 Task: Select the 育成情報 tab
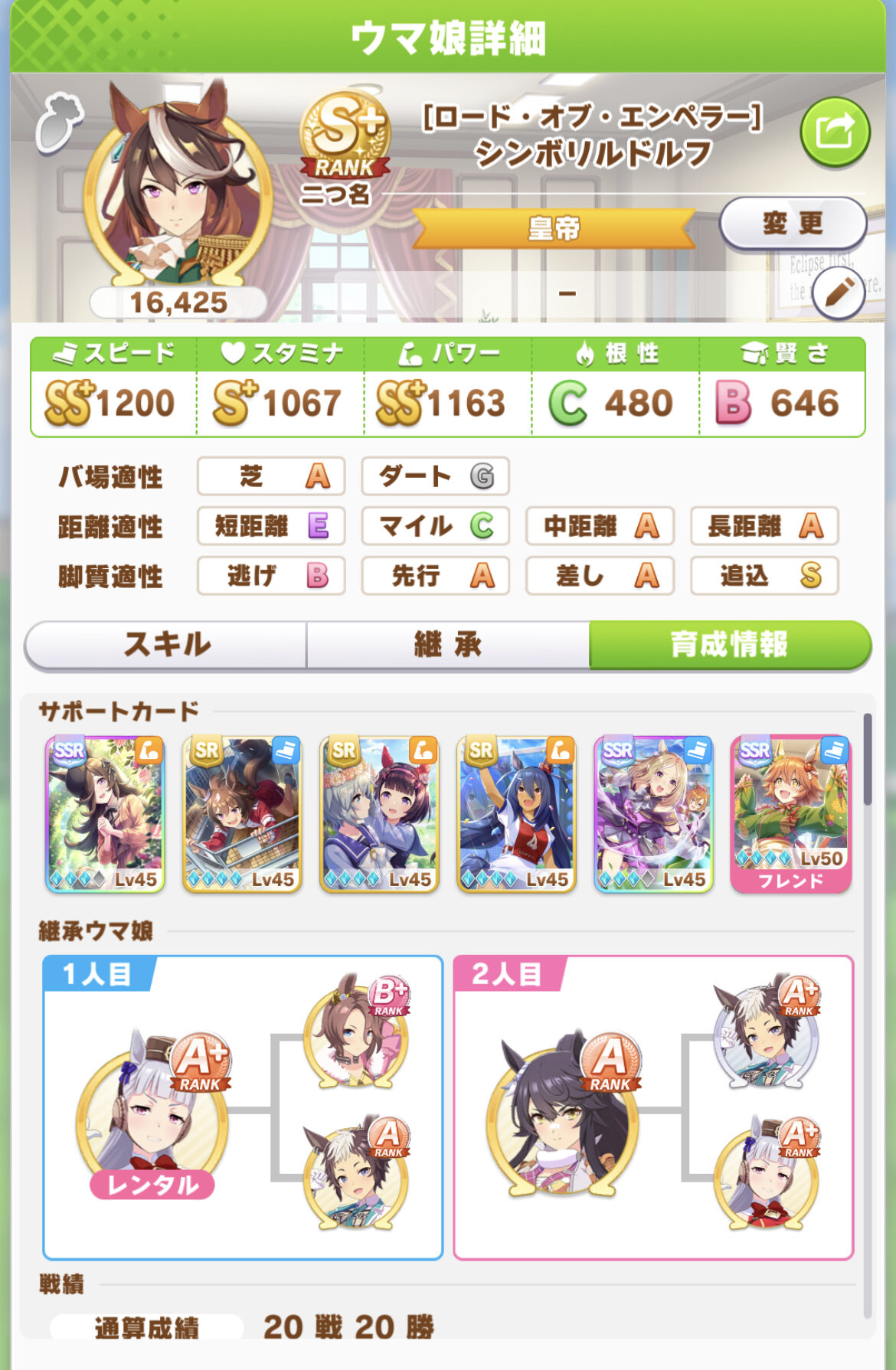click(x=729, y=645)
